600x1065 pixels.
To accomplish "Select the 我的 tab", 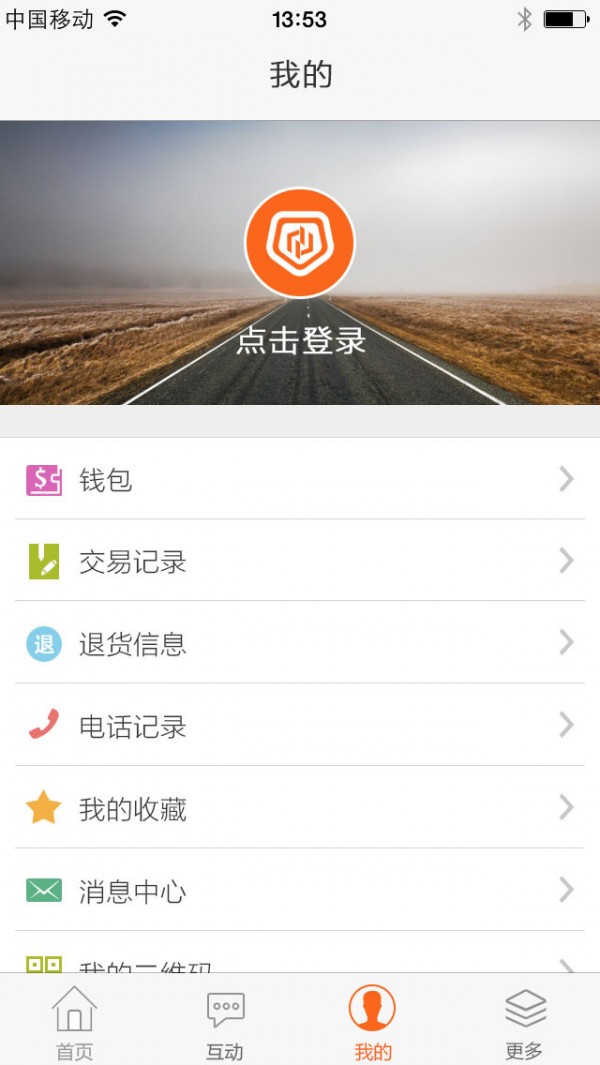I will point(372,1020).
